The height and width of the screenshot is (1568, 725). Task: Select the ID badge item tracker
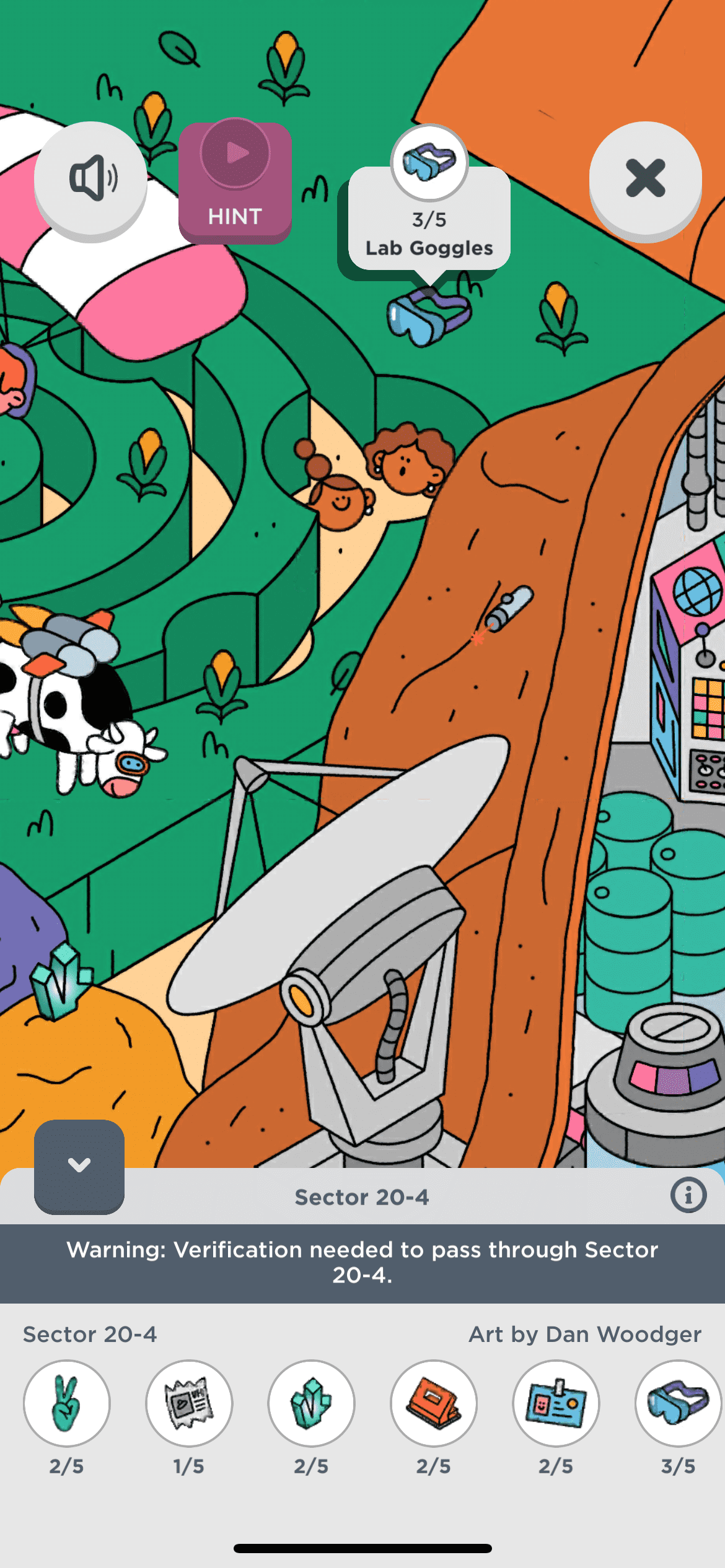point(556,1403)
